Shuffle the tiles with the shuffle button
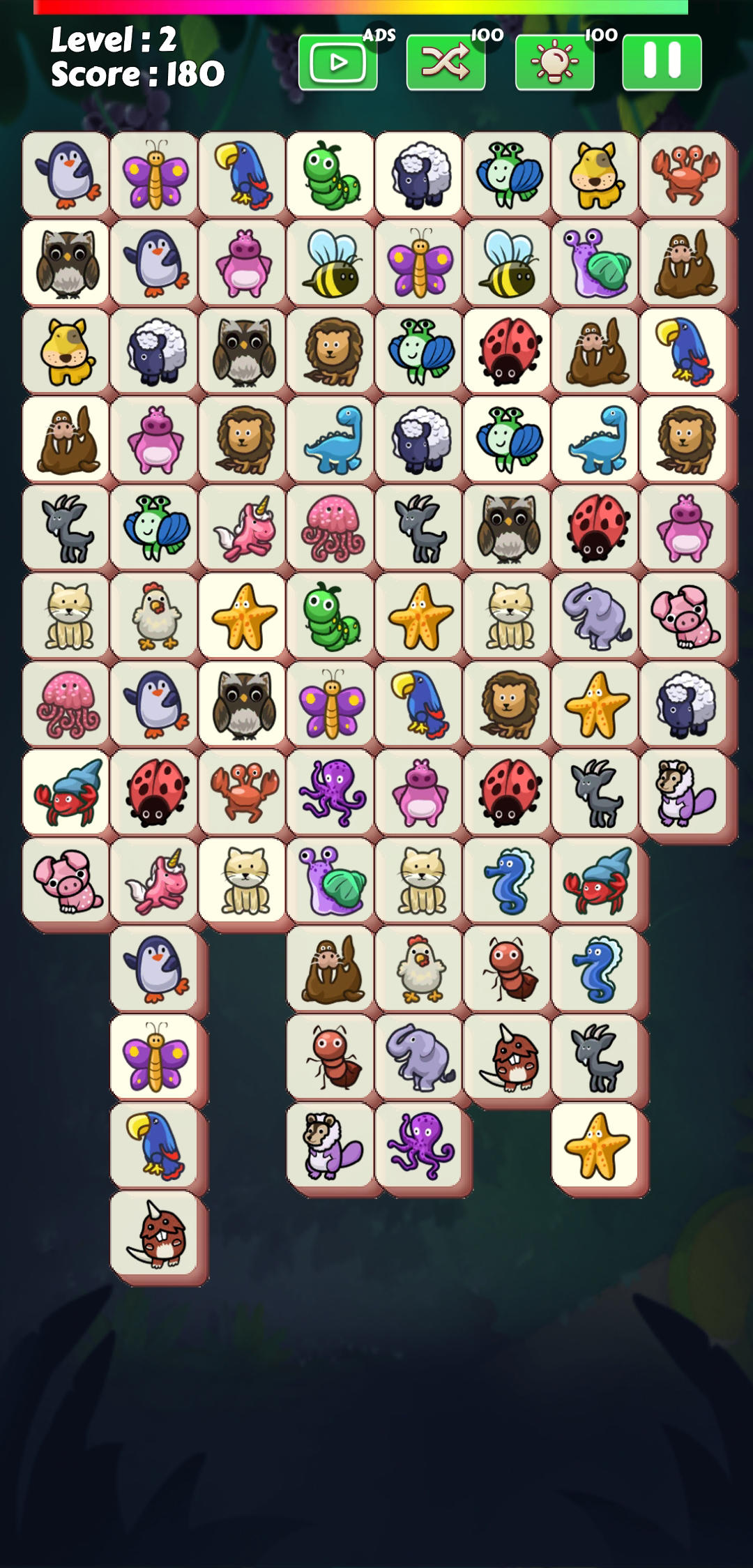Screen dimensions: 753x1568 tap(446, 63)
